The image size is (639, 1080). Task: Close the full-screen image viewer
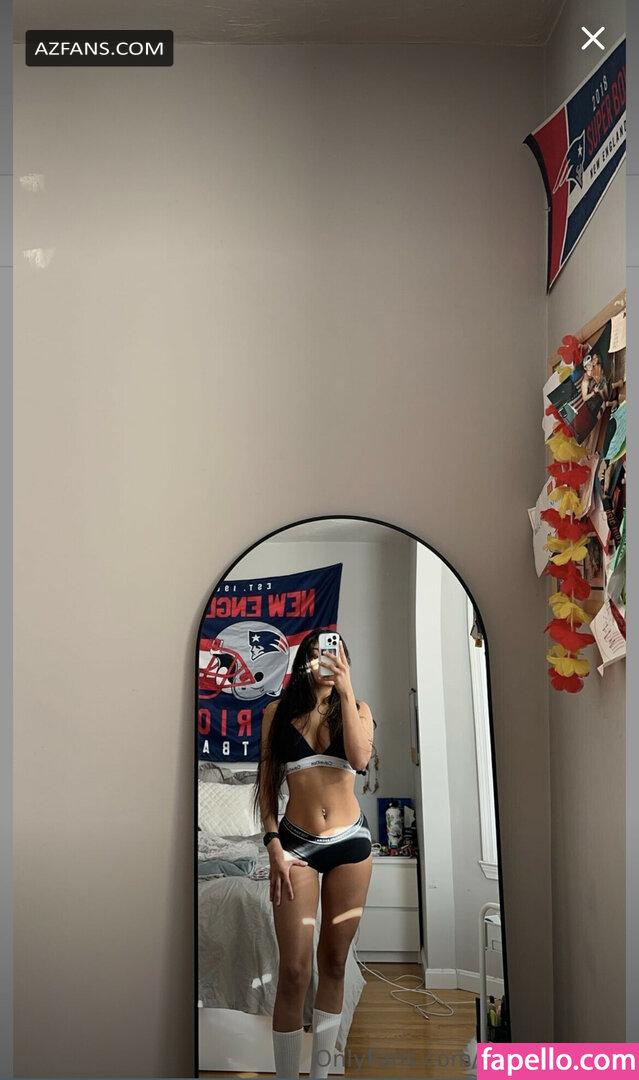[593, 39]
